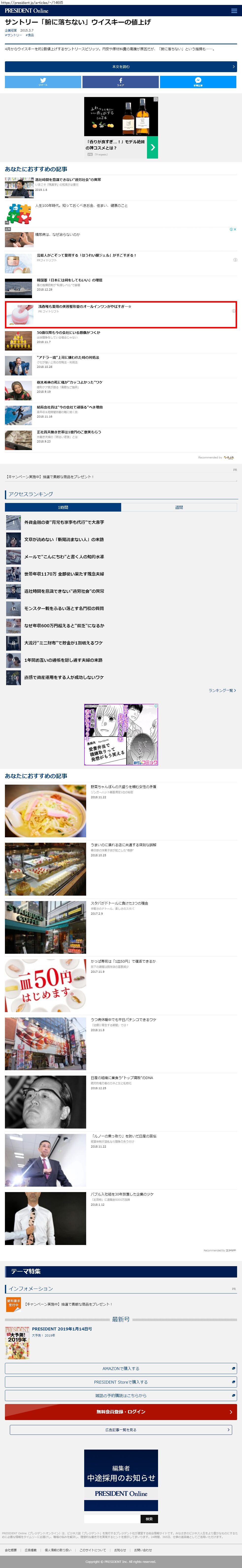View the ランキング一覧 link
This screenshot has height=1568, width=242.
click(x=222, y=690)
